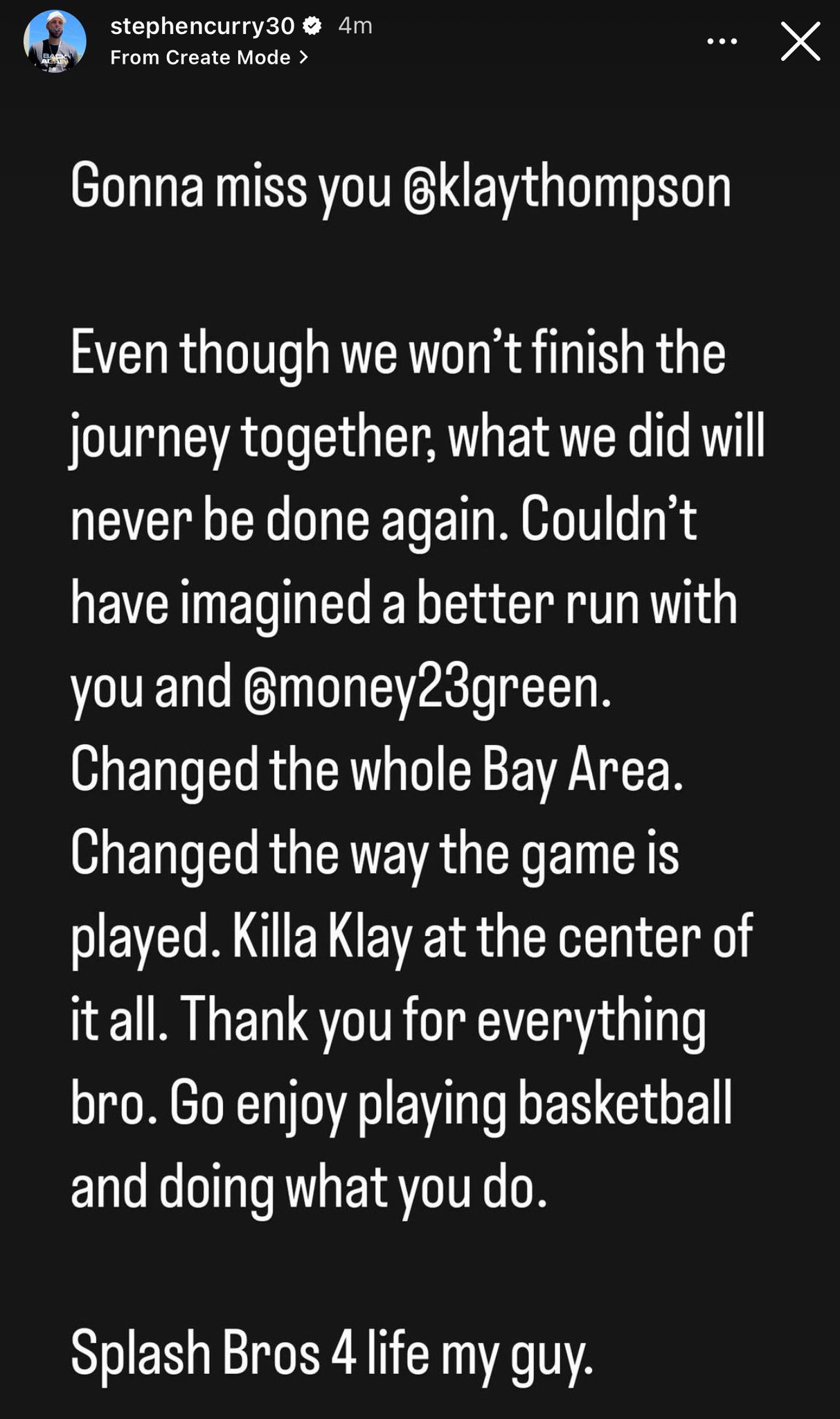Screen dimensions: 840x1419
Task: Open the From Create Mode link
Action: pos(208,58)
